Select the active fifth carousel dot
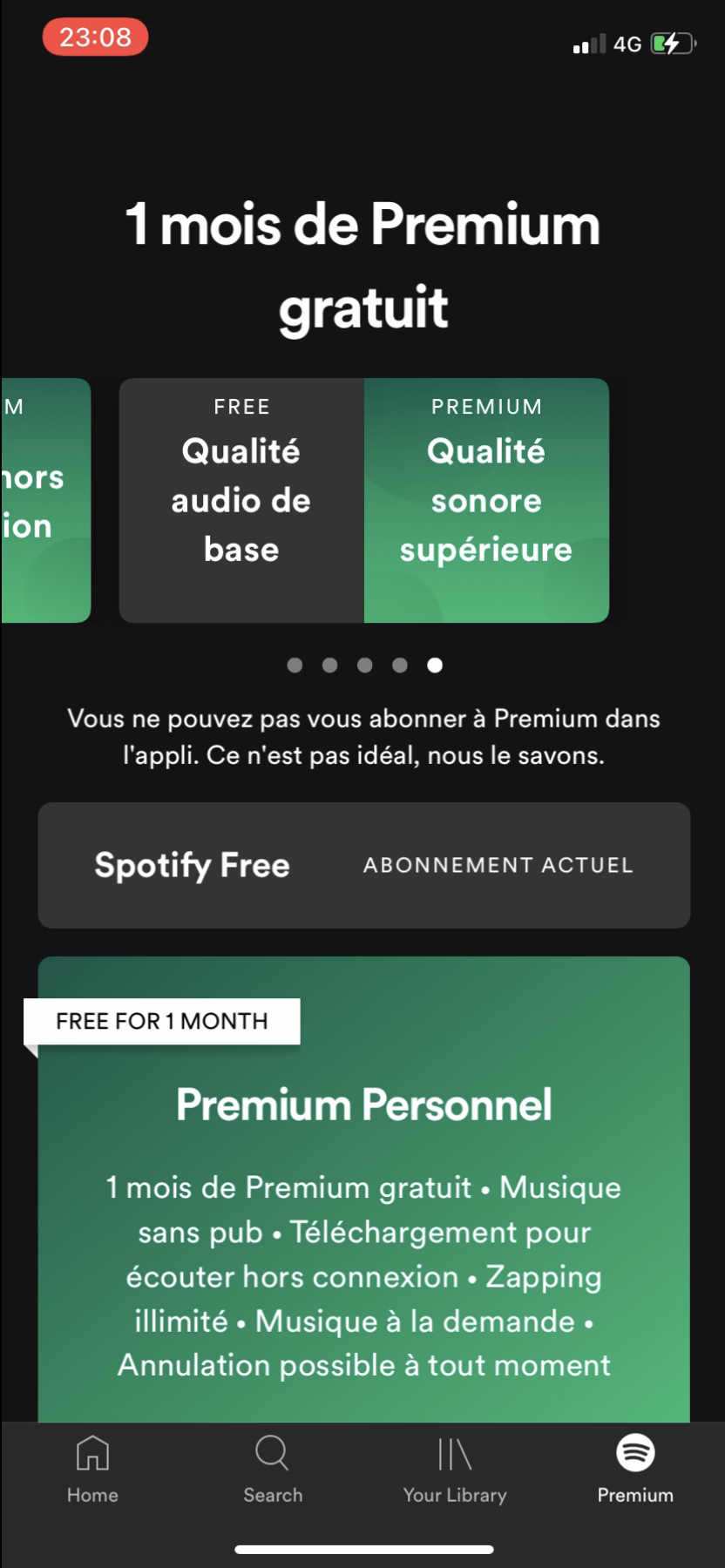Viewport: 725px width, 1568px height. click(x=435, y=665)
